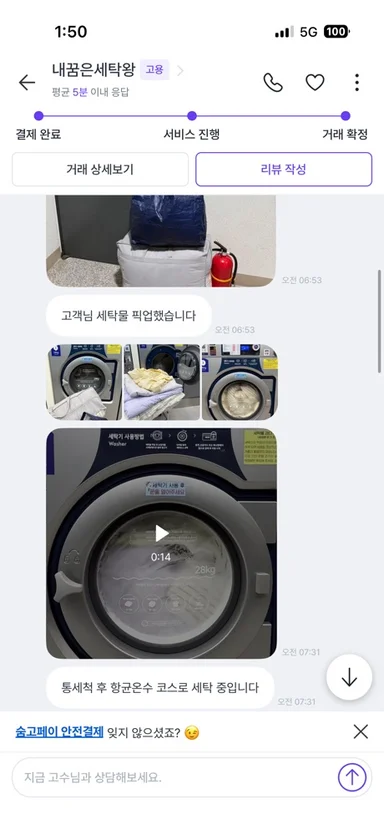Play the 0:14 washing machine video
The width and height of the screenshot is (384, 835).
click(161, 534)
